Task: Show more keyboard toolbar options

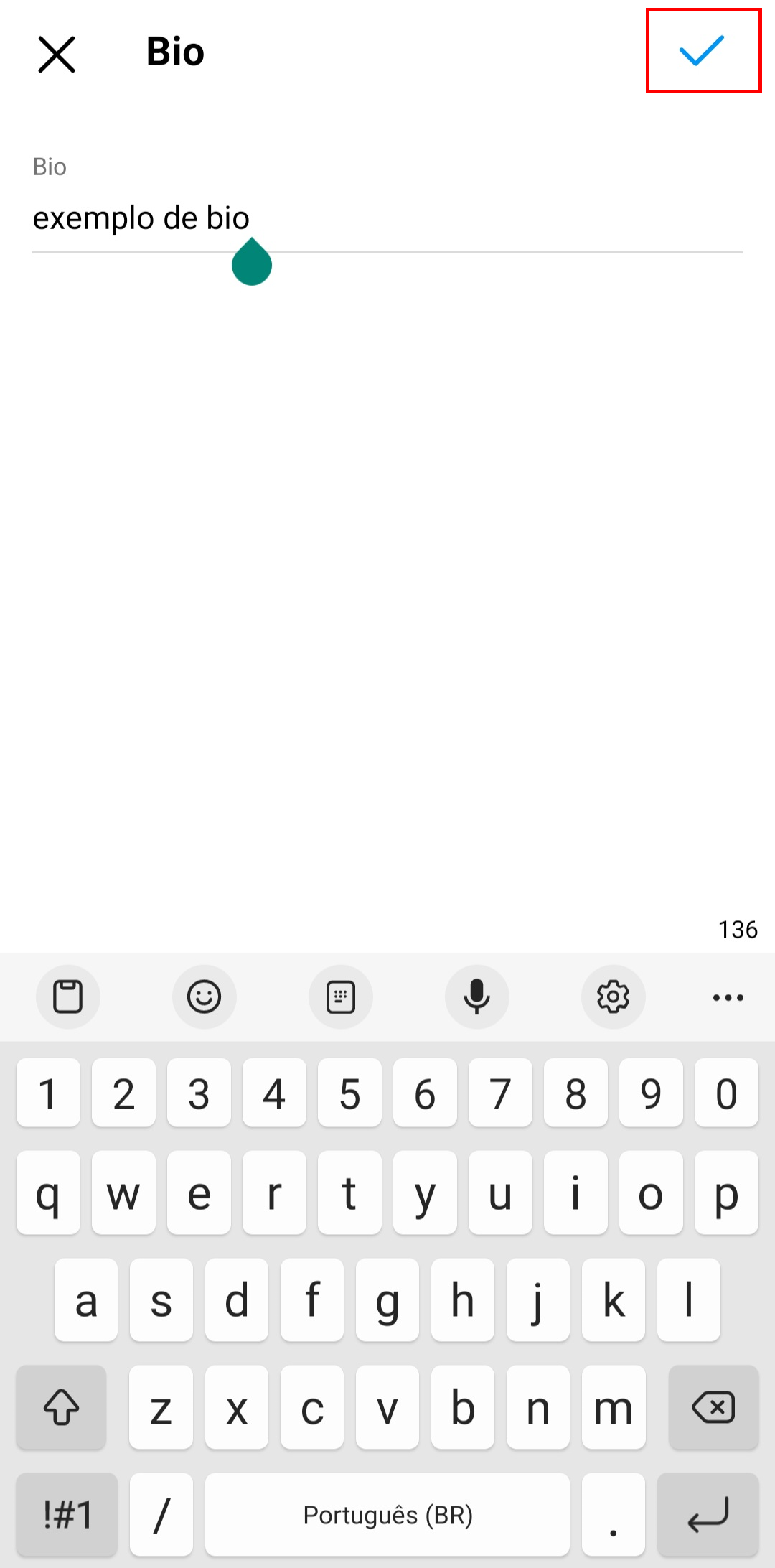Action: (728, 997)
